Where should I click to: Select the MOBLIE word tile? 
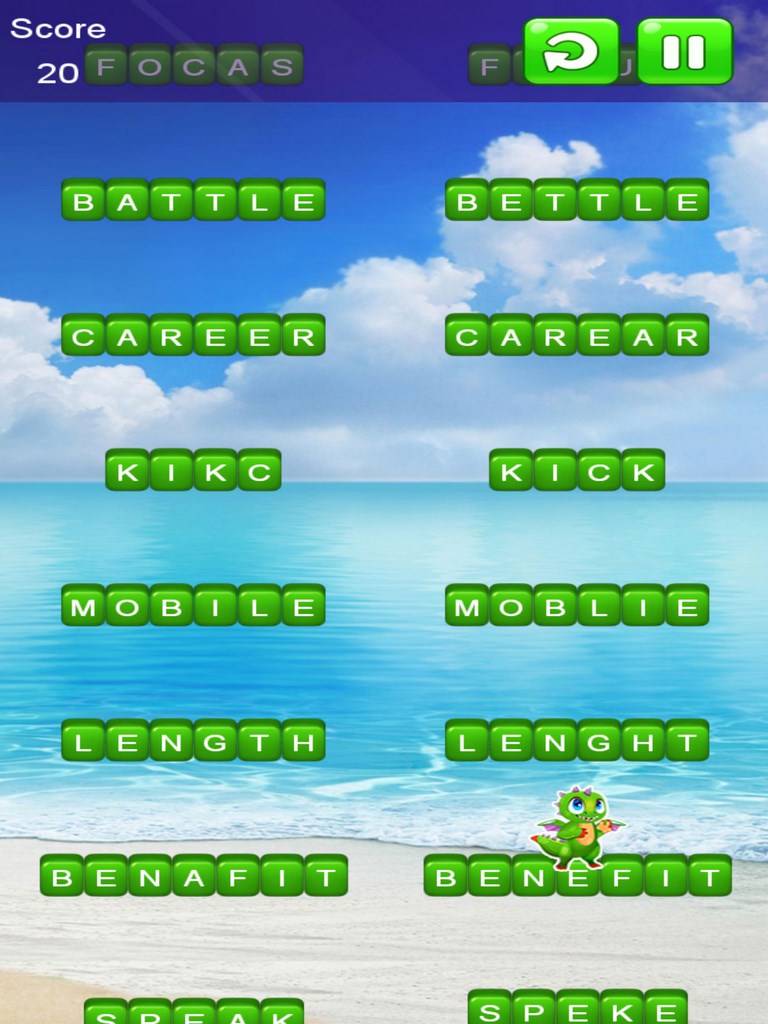click(577, 605)
